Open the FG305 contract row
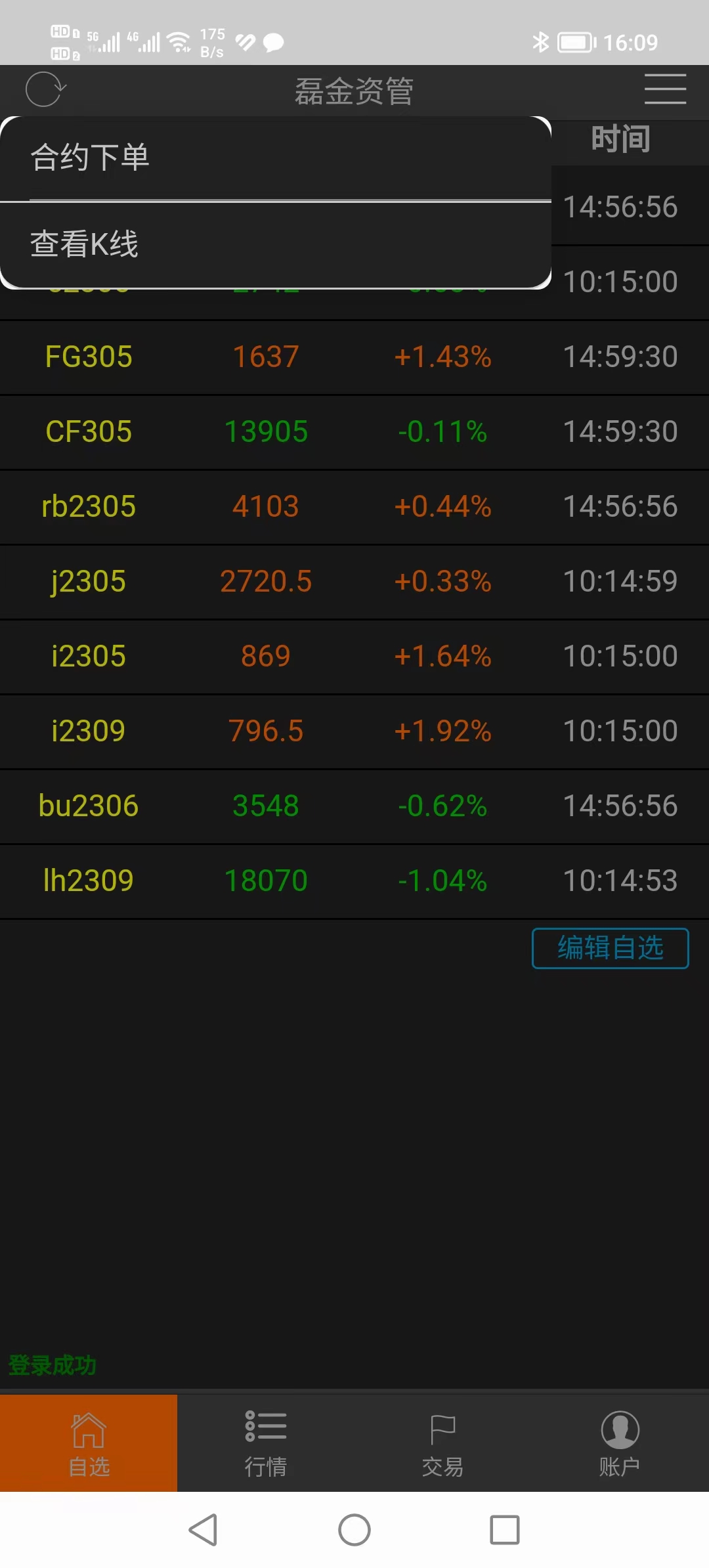 tap(354, 358)
